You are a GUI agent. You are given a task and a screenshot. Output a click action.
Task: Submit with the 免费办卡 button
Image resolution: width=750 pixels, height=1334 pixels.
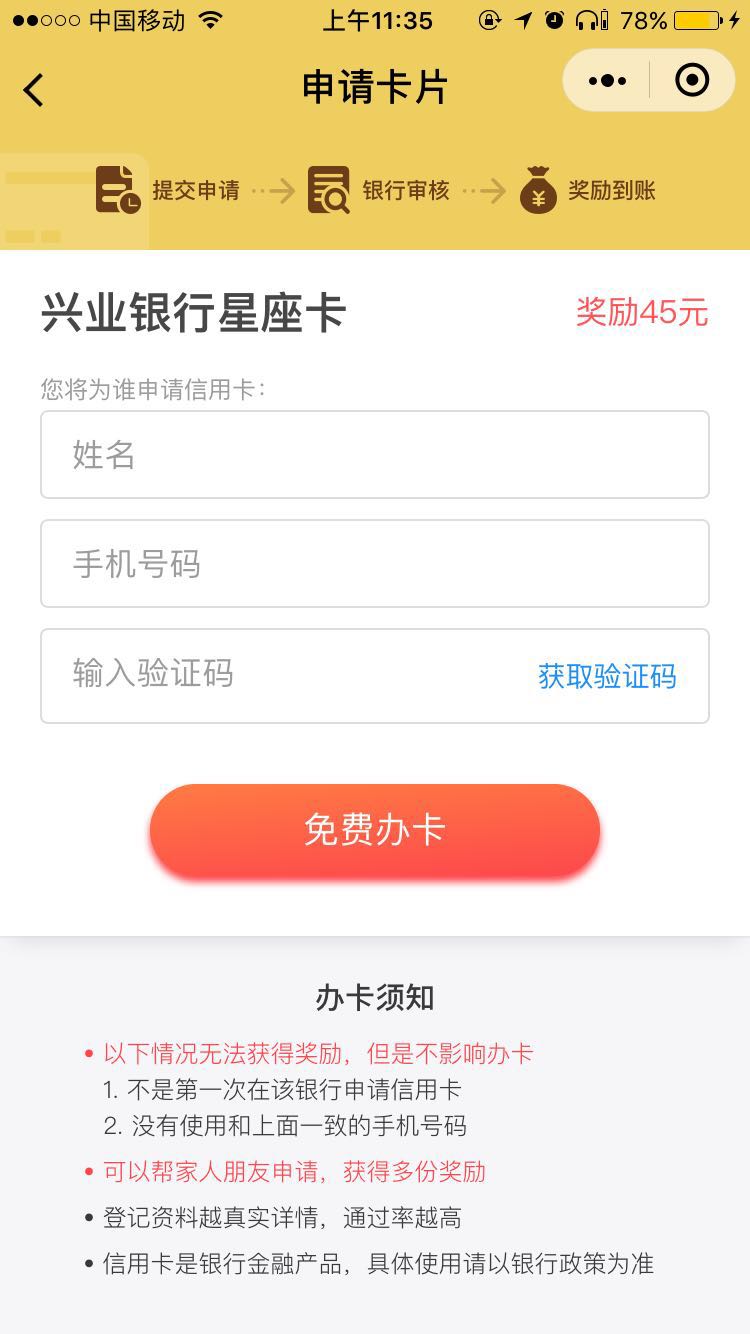pos(375,831)
